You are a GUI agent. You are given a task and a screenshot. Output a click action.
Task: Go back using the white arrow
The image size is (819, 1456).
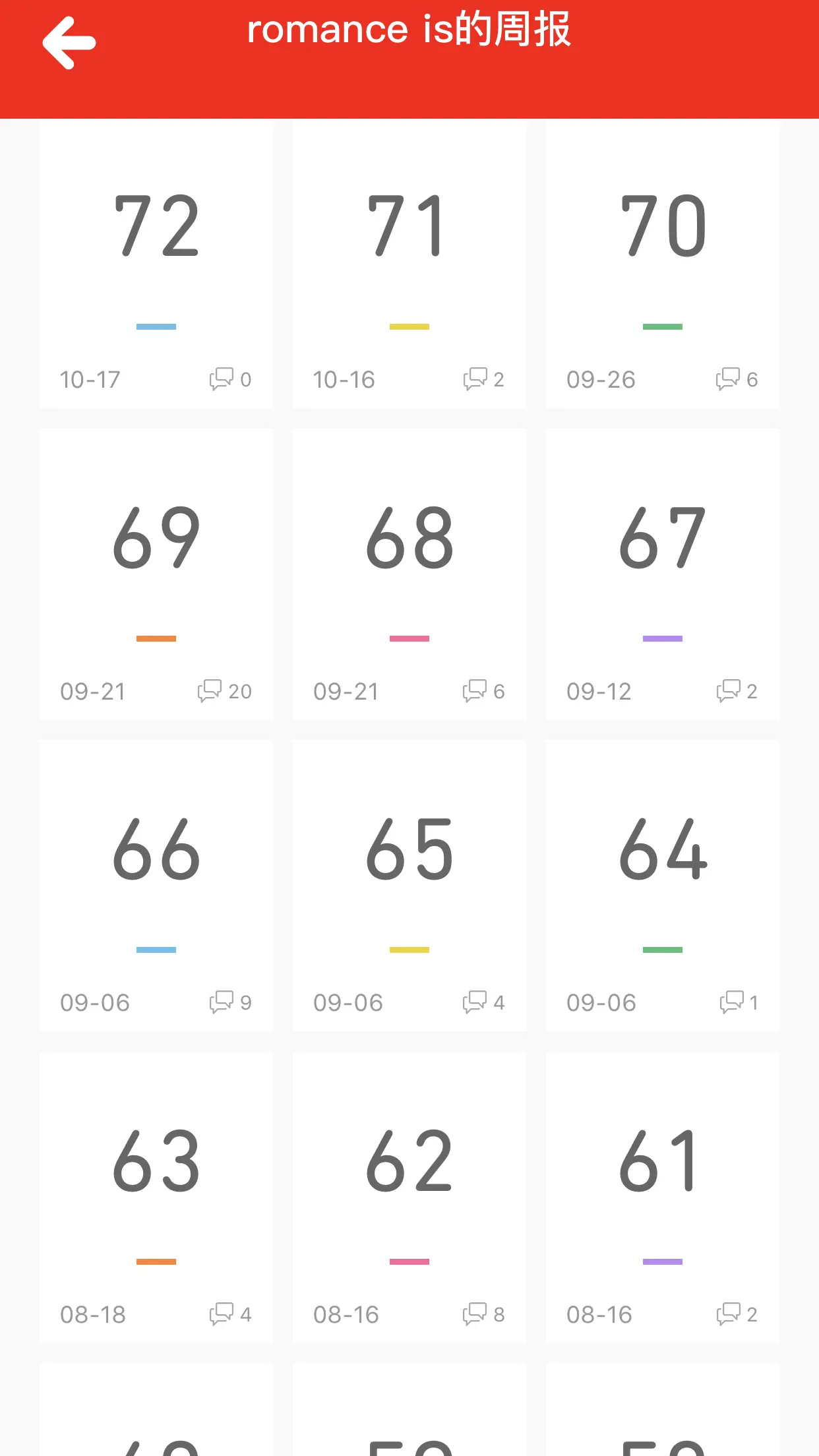pos(69,43)
